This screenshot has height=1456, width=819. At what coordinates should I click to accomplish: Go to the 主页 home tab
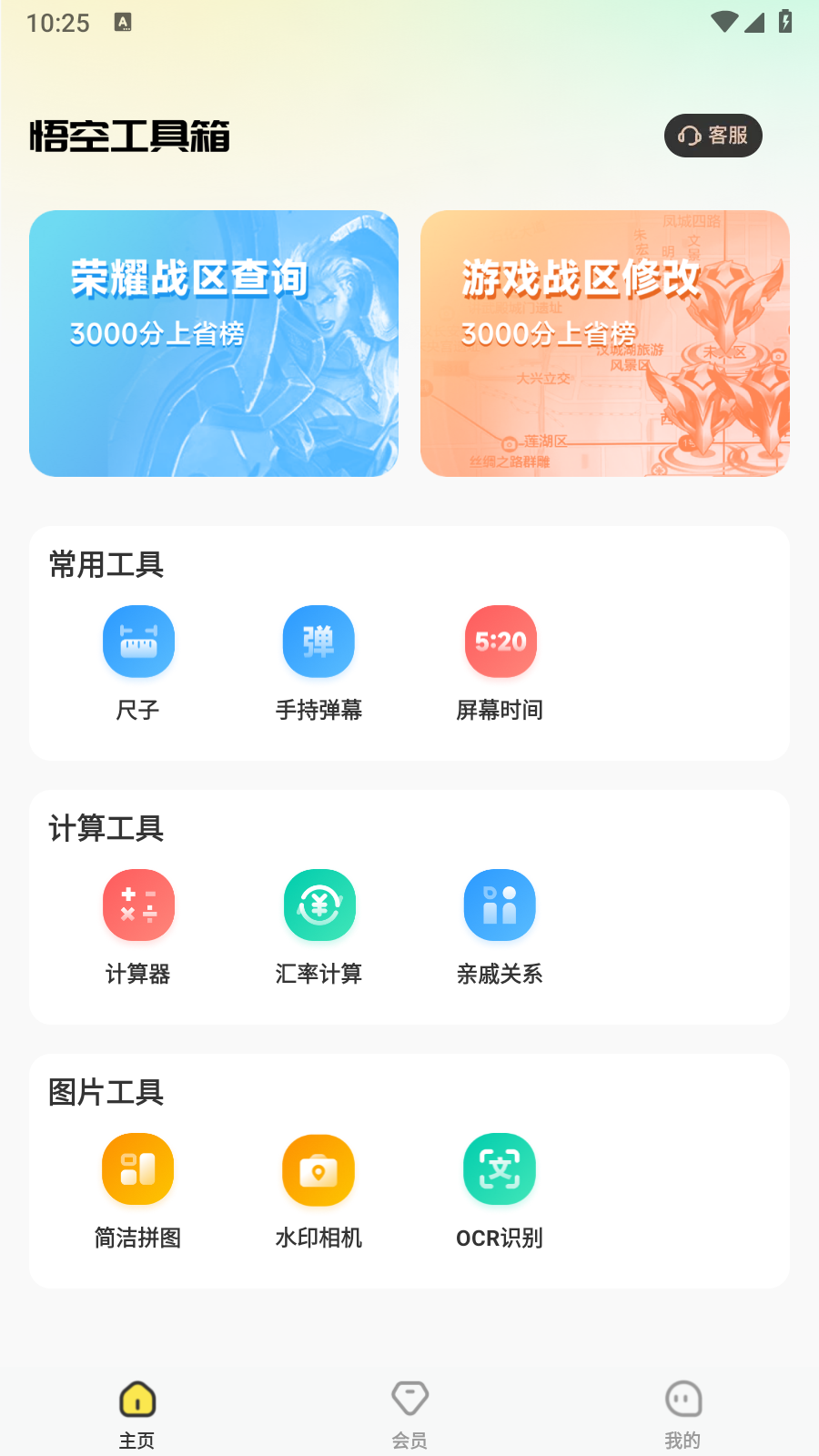click(x=137, y=1413)
